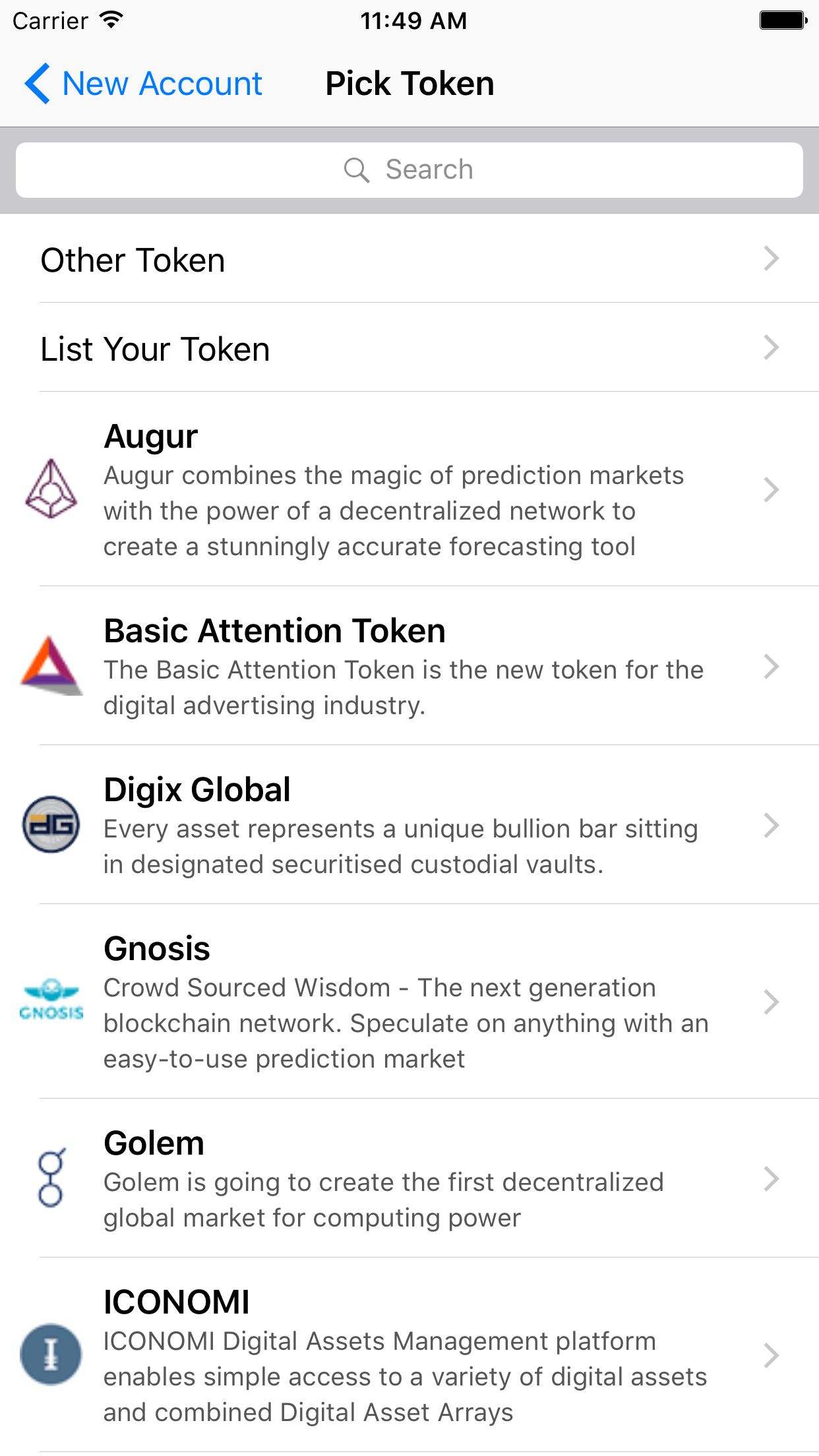Click the Wi-Fi indicator in the status bar

tap(111, 18)
